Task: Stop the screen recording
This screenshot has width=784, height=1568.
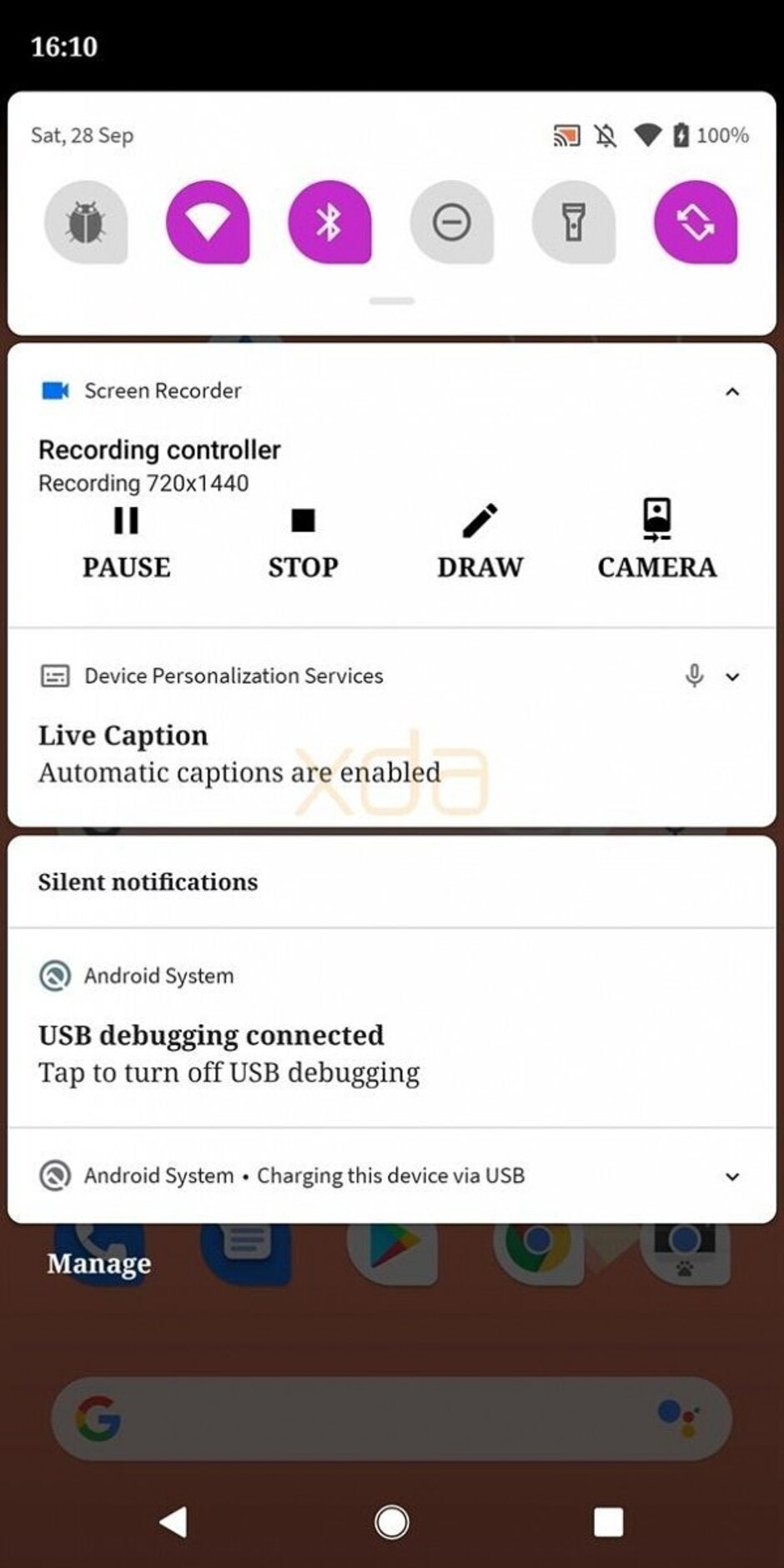Action: click(x=303, y=542)
